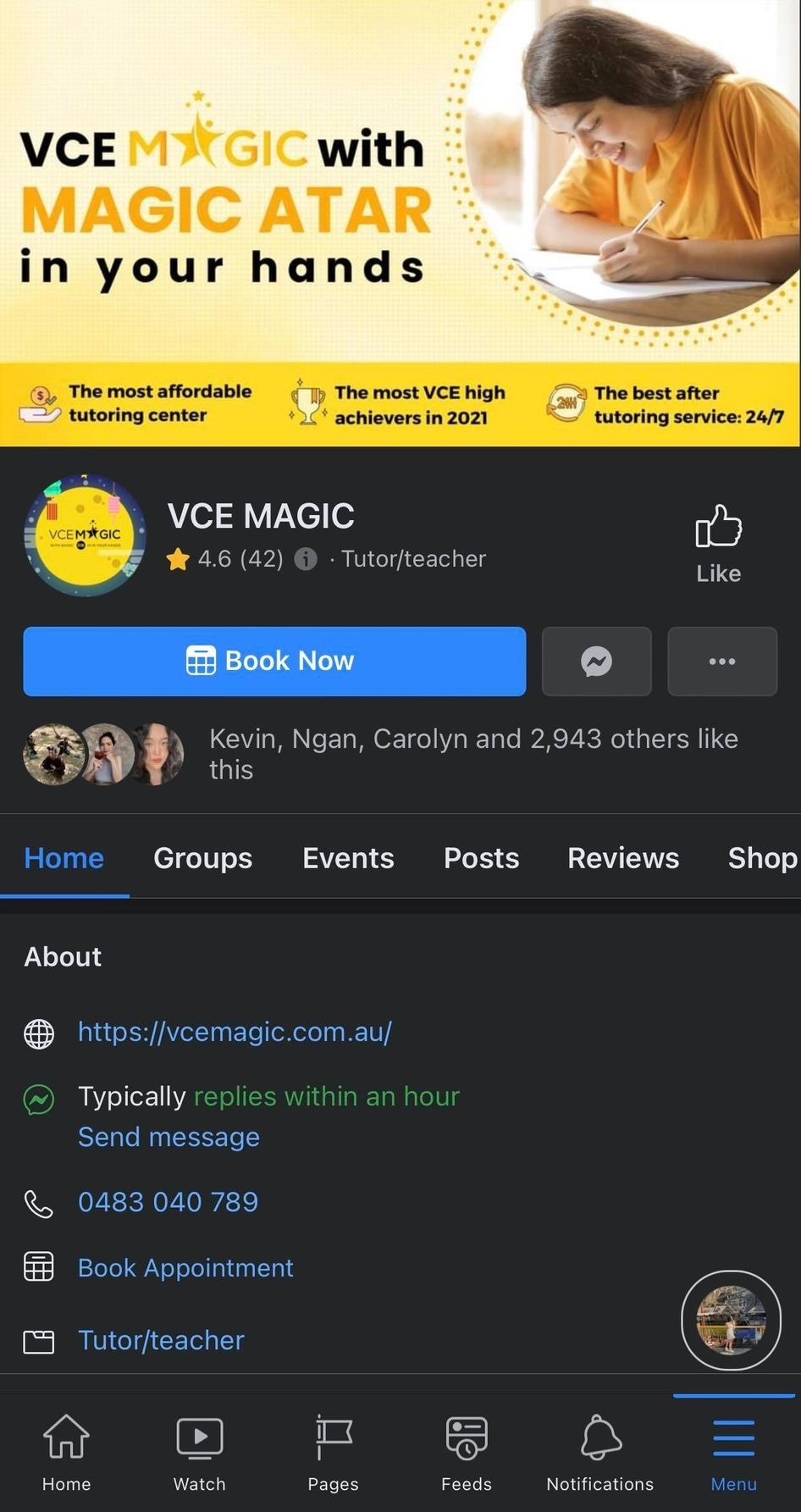The image size is (801, 1512).
Task: Open the Posts tab
Action: [482, 858]
